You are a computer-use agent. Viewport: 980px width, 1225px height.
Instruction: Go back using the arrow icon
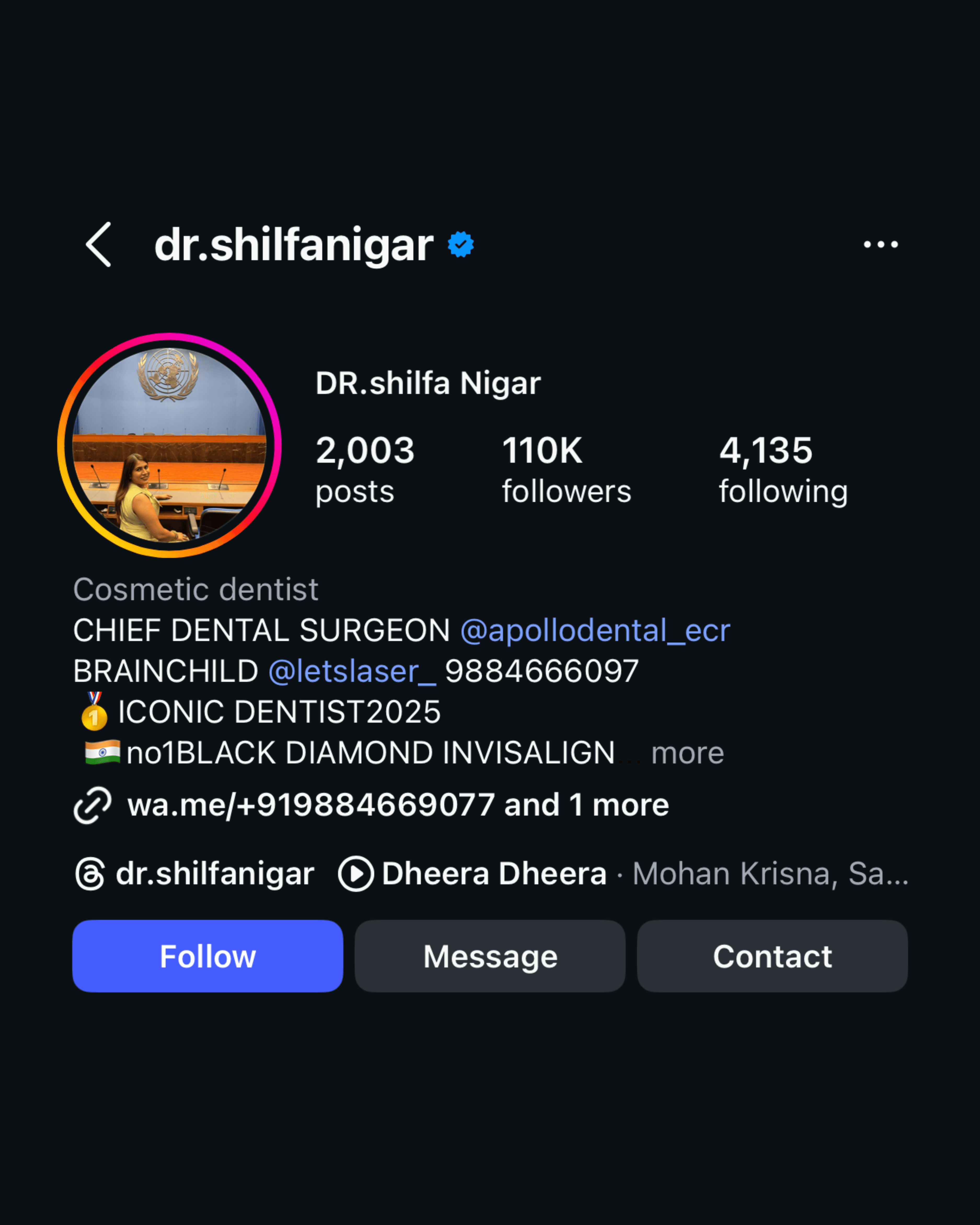click(x=99, y=245)
